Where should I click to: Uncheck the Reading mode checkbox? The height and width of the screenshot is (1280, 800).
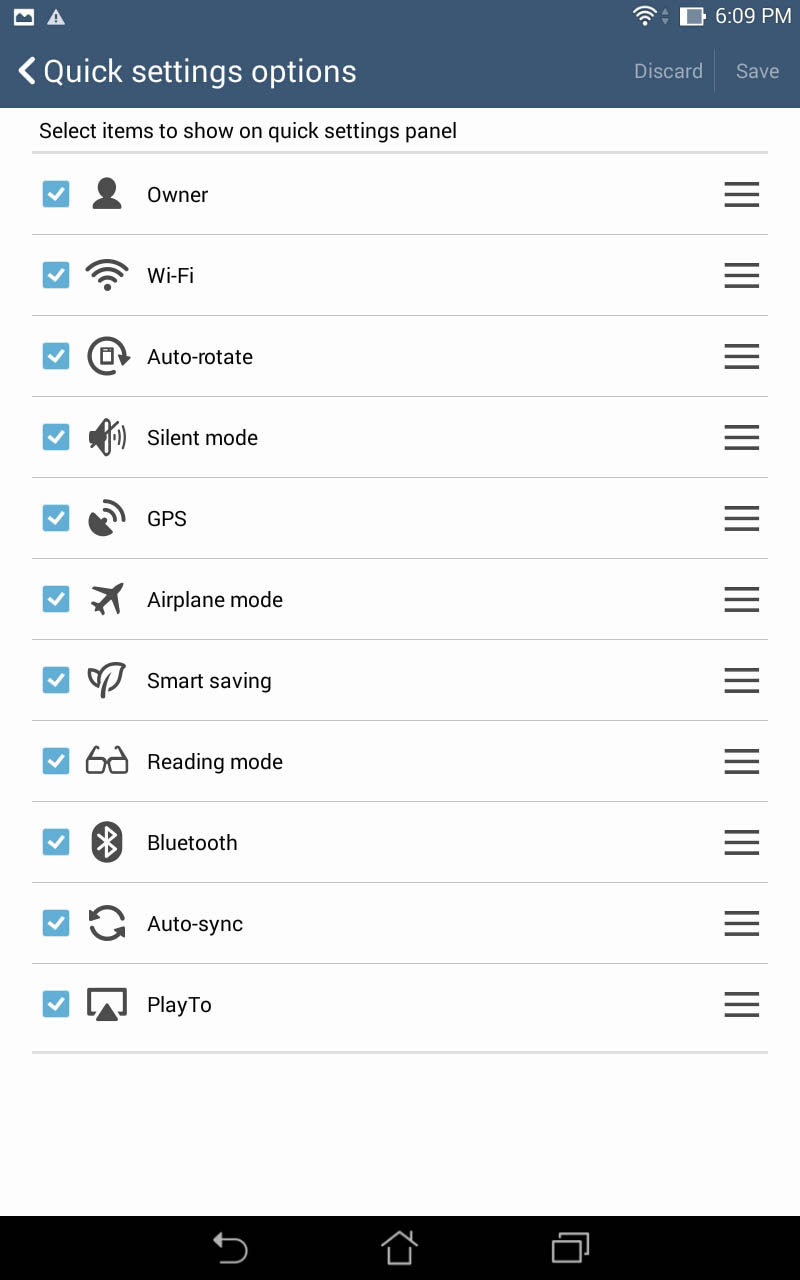coord(56,761)
